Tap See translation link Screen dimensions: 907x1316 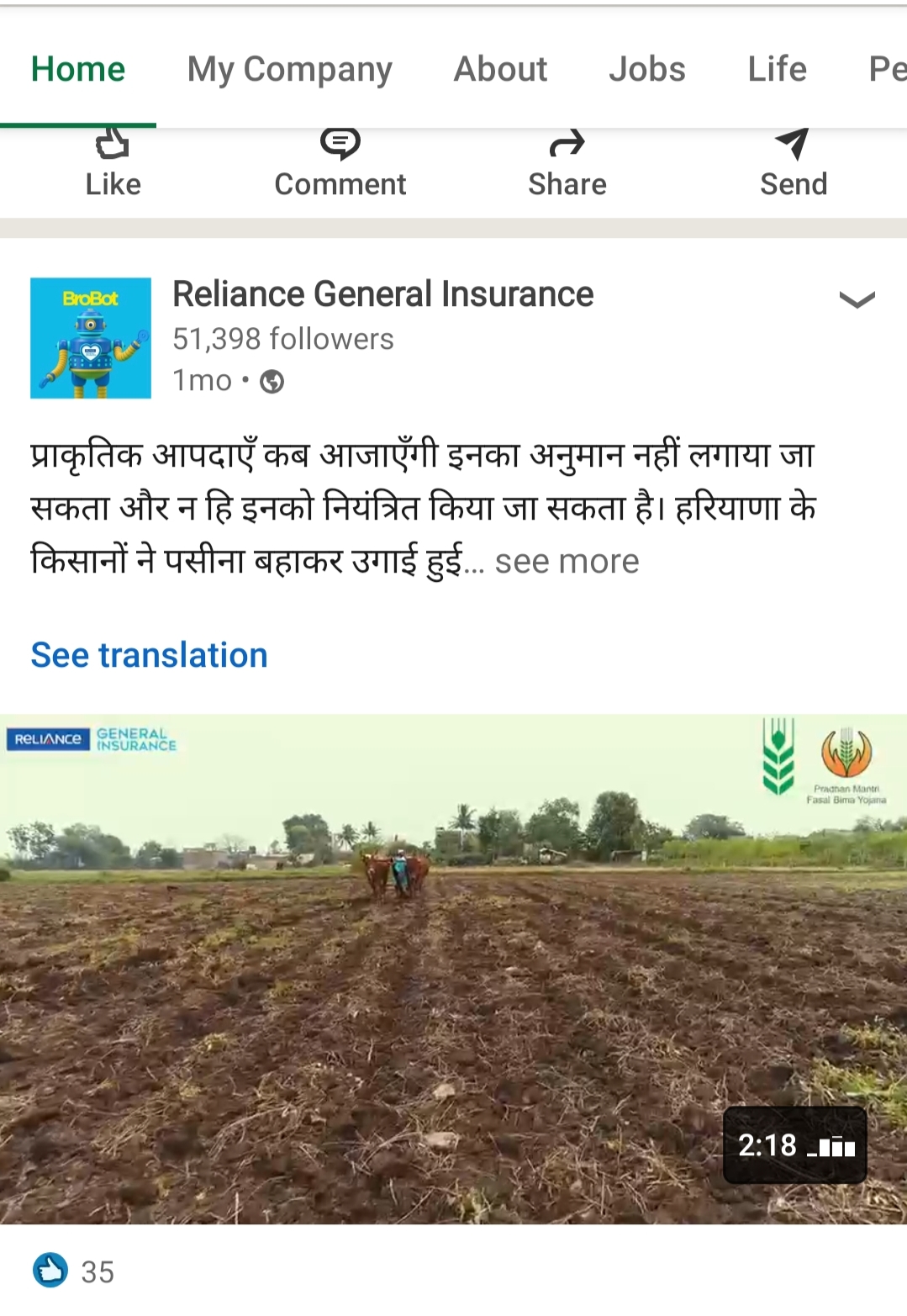click(x=149, y=655)
